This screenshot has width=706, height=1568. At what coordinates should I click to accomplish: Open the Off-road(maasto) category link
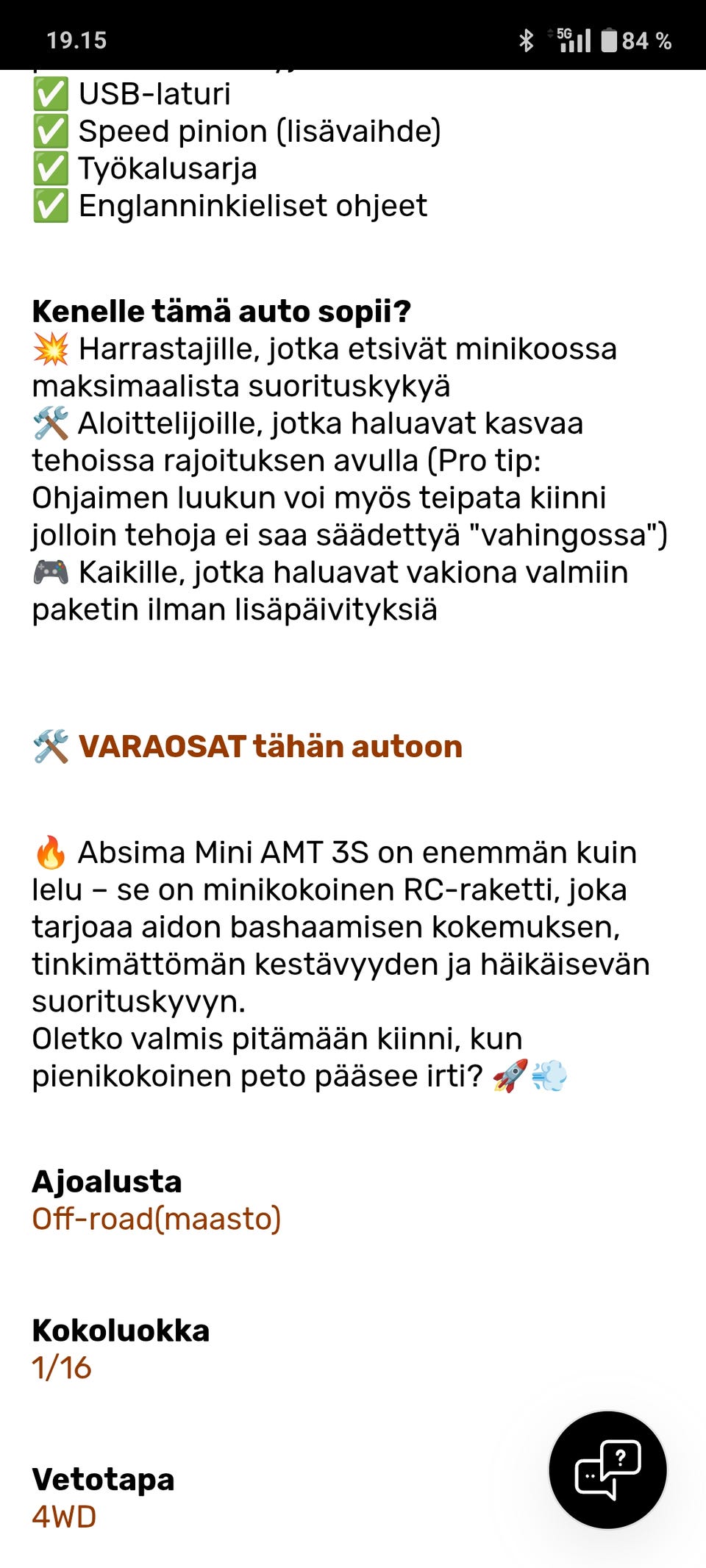(157, 1219)
